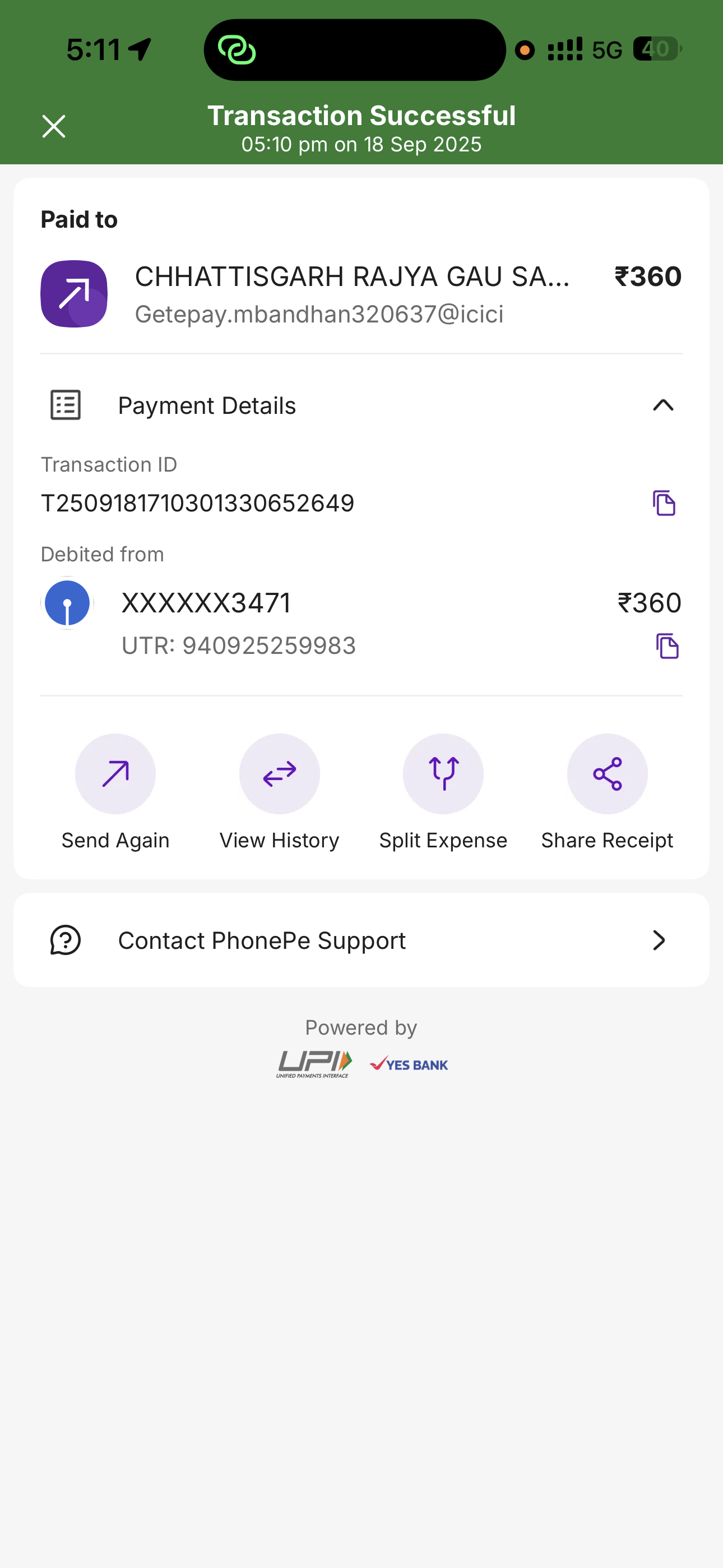This screenshot has height=1568, width=723.
Task: Select Split Expense
Action: [x=443, y=774]
